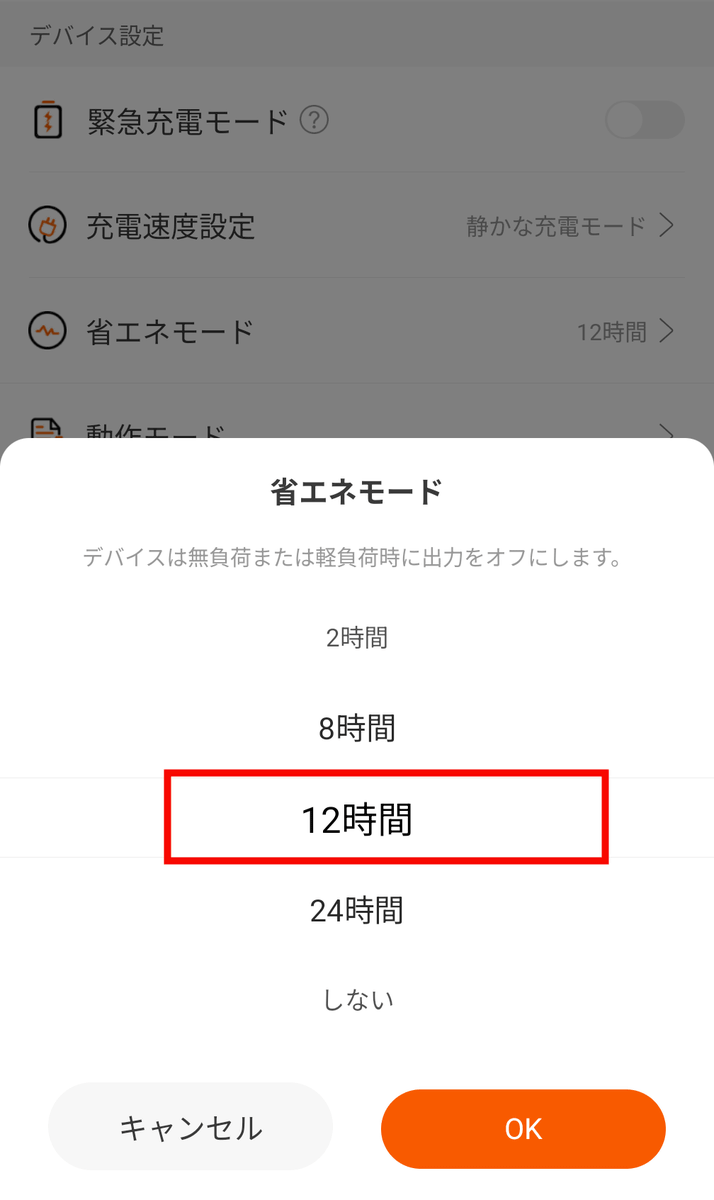Select the 2時間 option
The width and height of the screenshot is (714, 1200).
pyautogui.click(x=357, y=638)
